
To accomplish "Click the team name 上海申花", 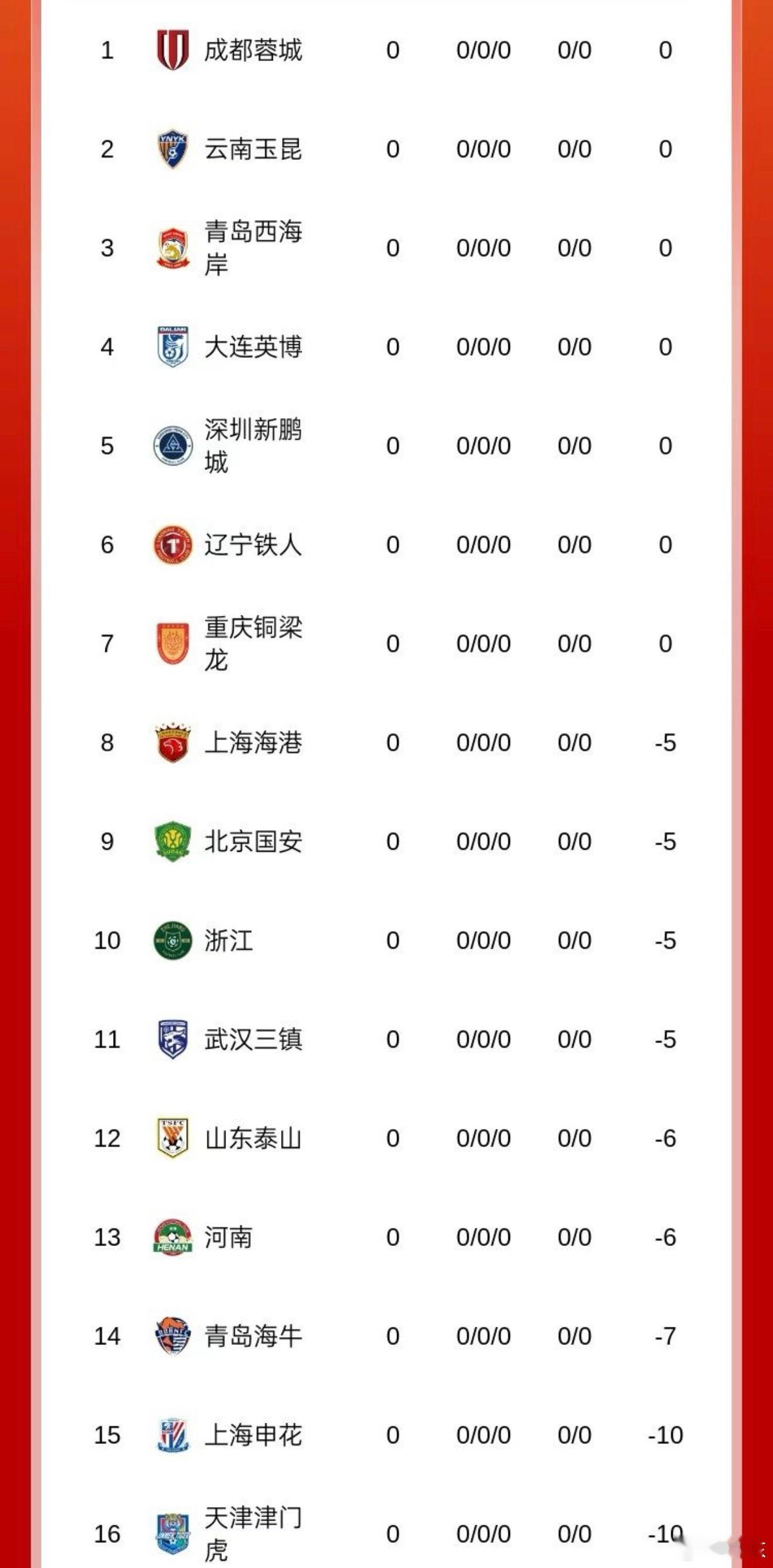I will 256,1435.
